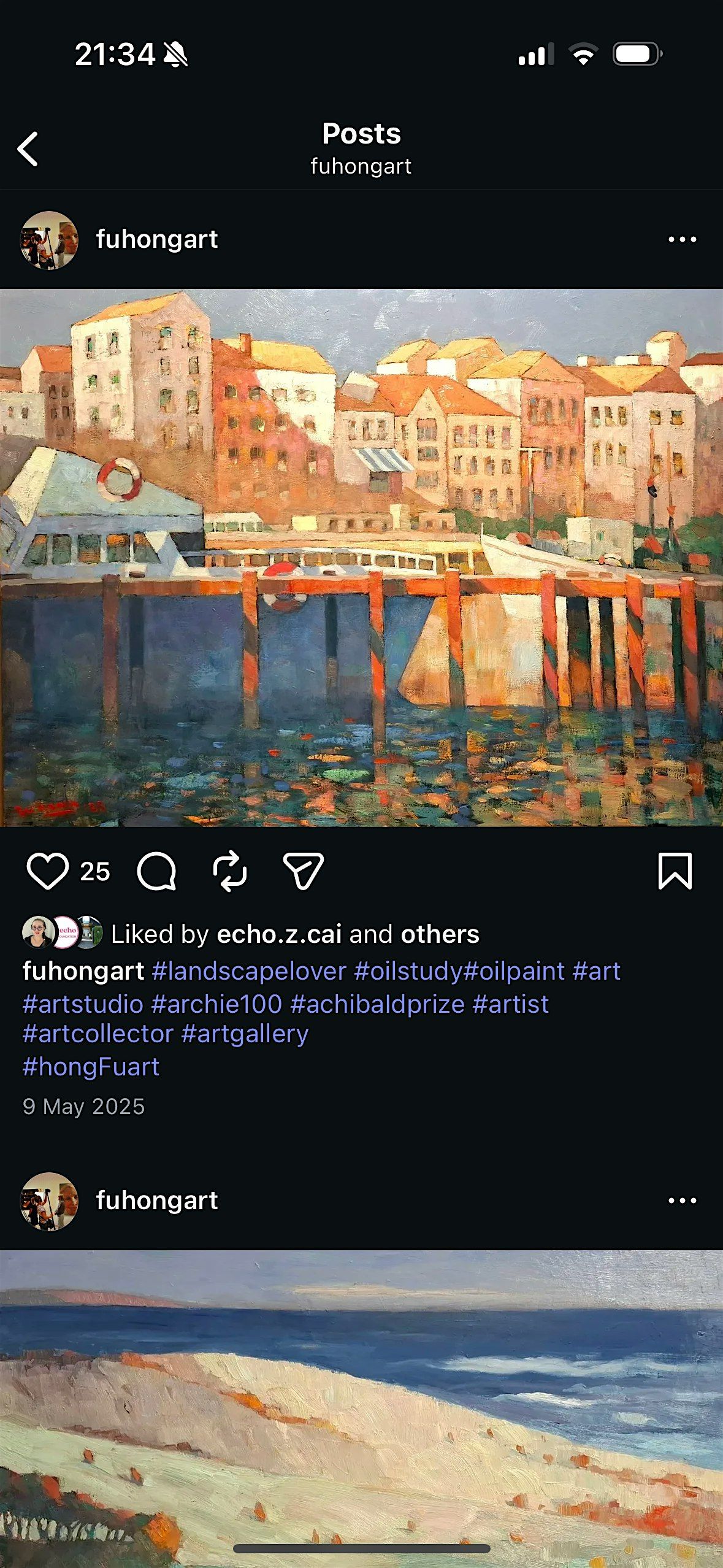
Task: Open the #artgallery hashtag
Action: click(x=245, y=1034)
